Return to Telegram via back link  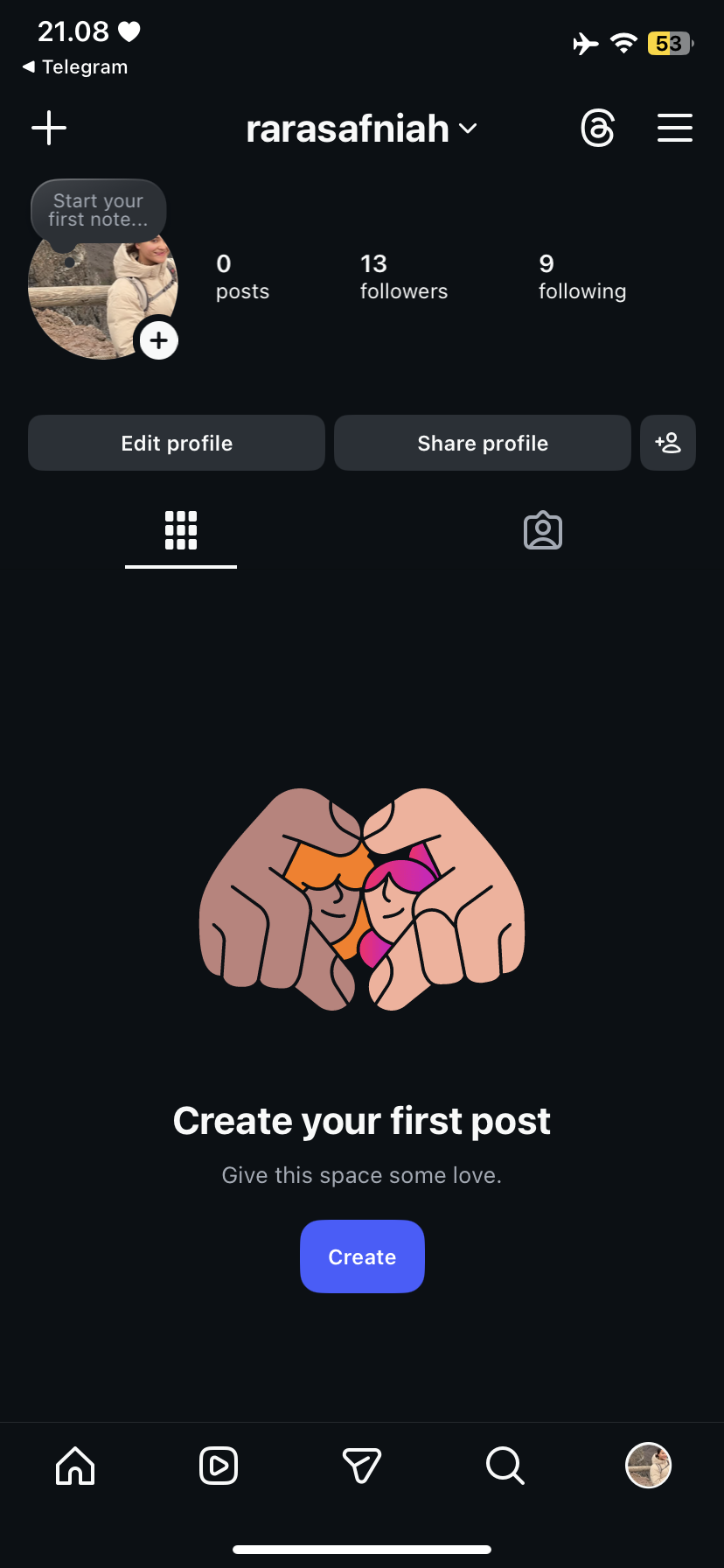(x=75, y=67)
